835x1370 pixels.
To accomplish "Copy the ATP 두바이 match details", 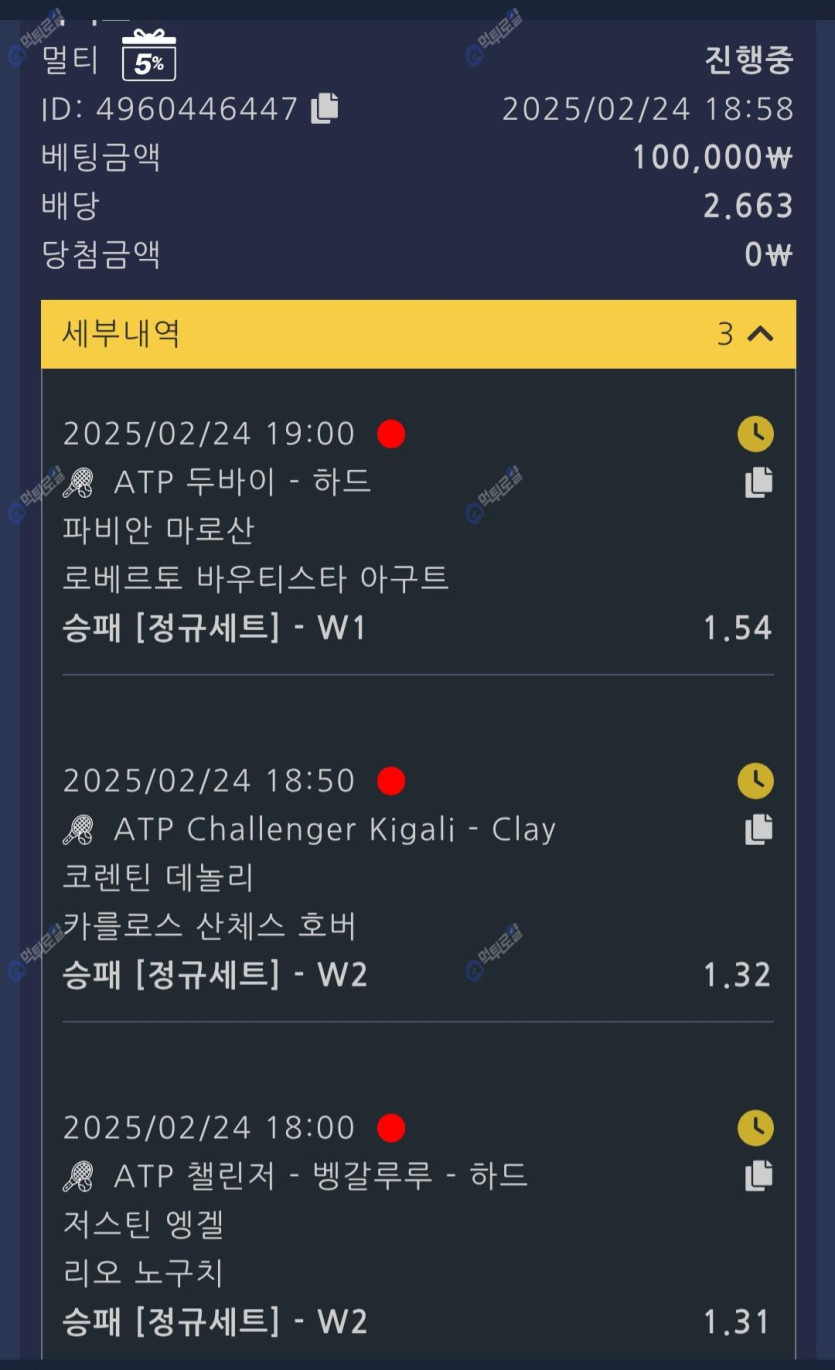I will [758, 482].
